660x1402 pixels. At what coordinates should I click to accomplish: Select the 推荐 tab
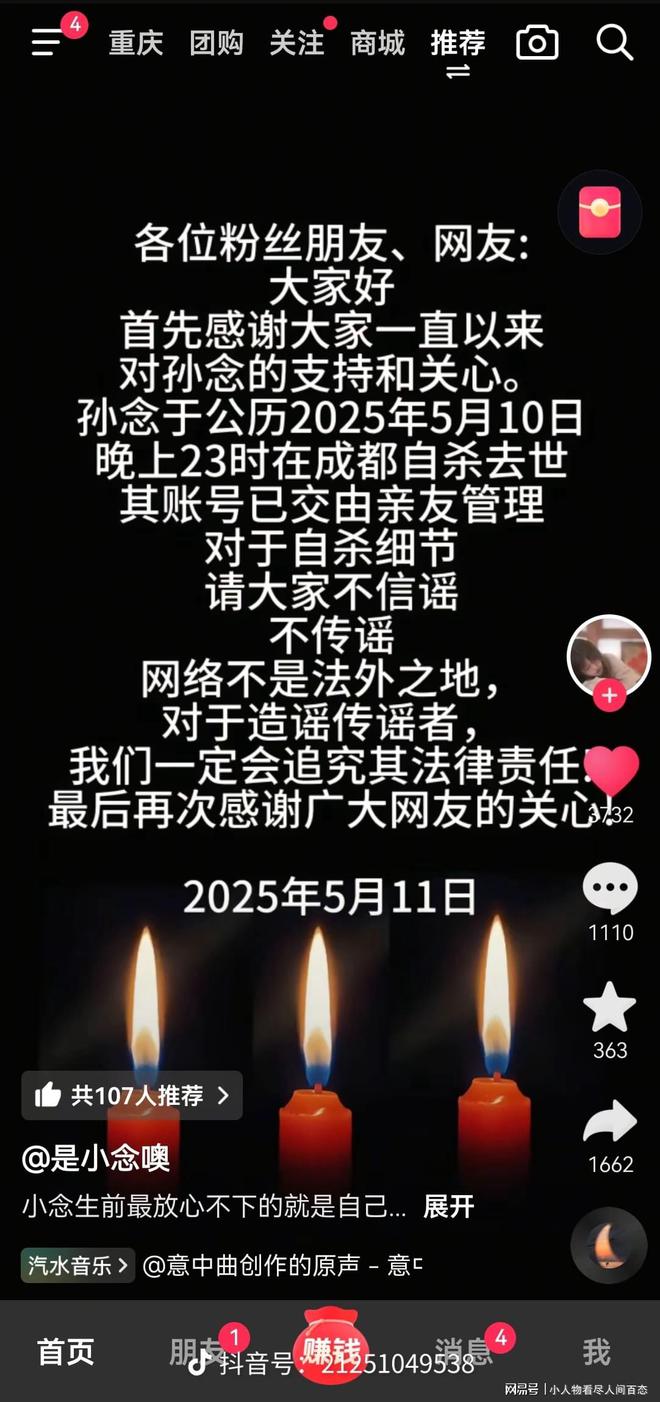(458, 43)
